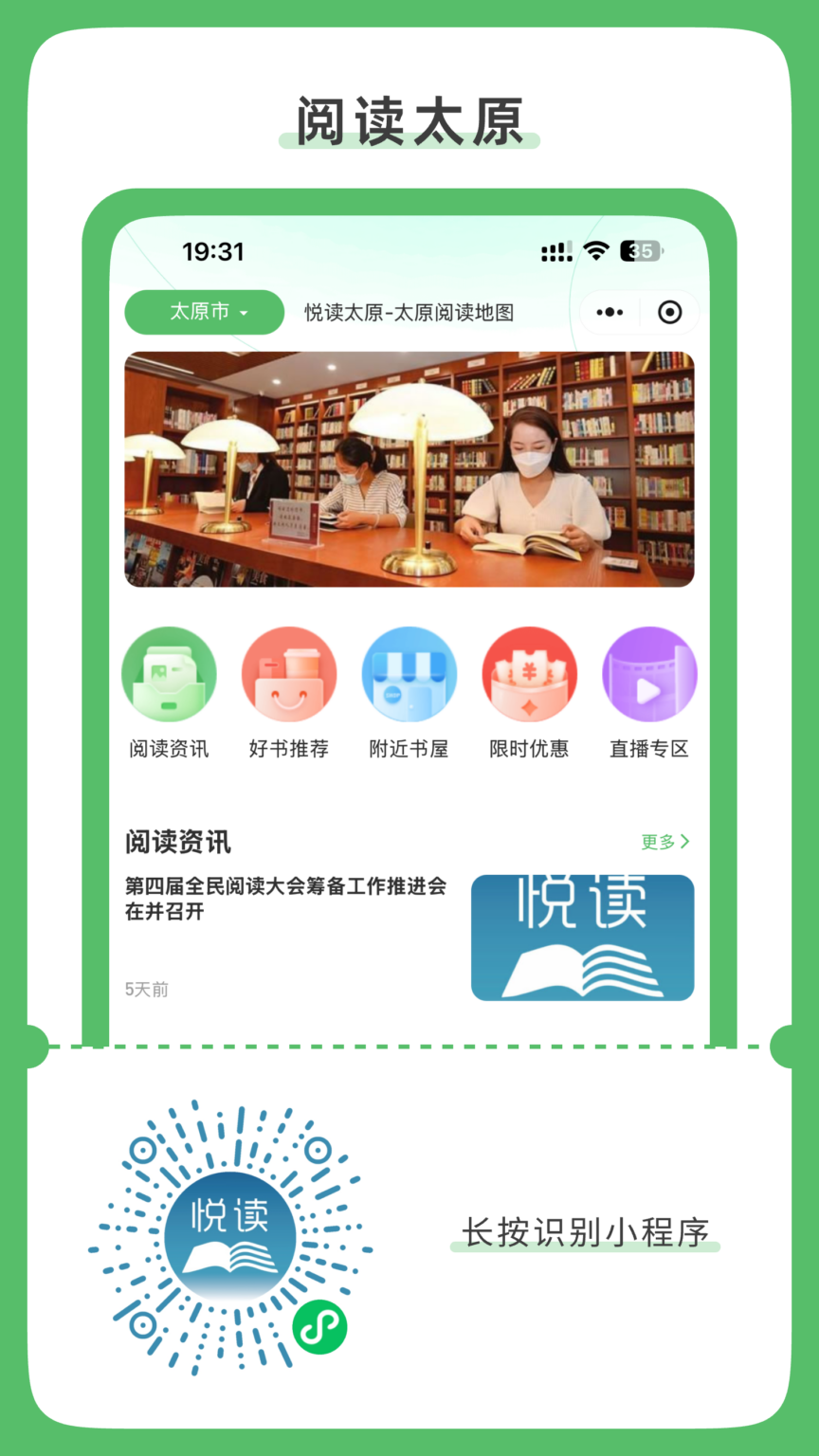Tap the cellular signal bars indicator
Screen dimensions: 819x1456
[x=557, y=250]
